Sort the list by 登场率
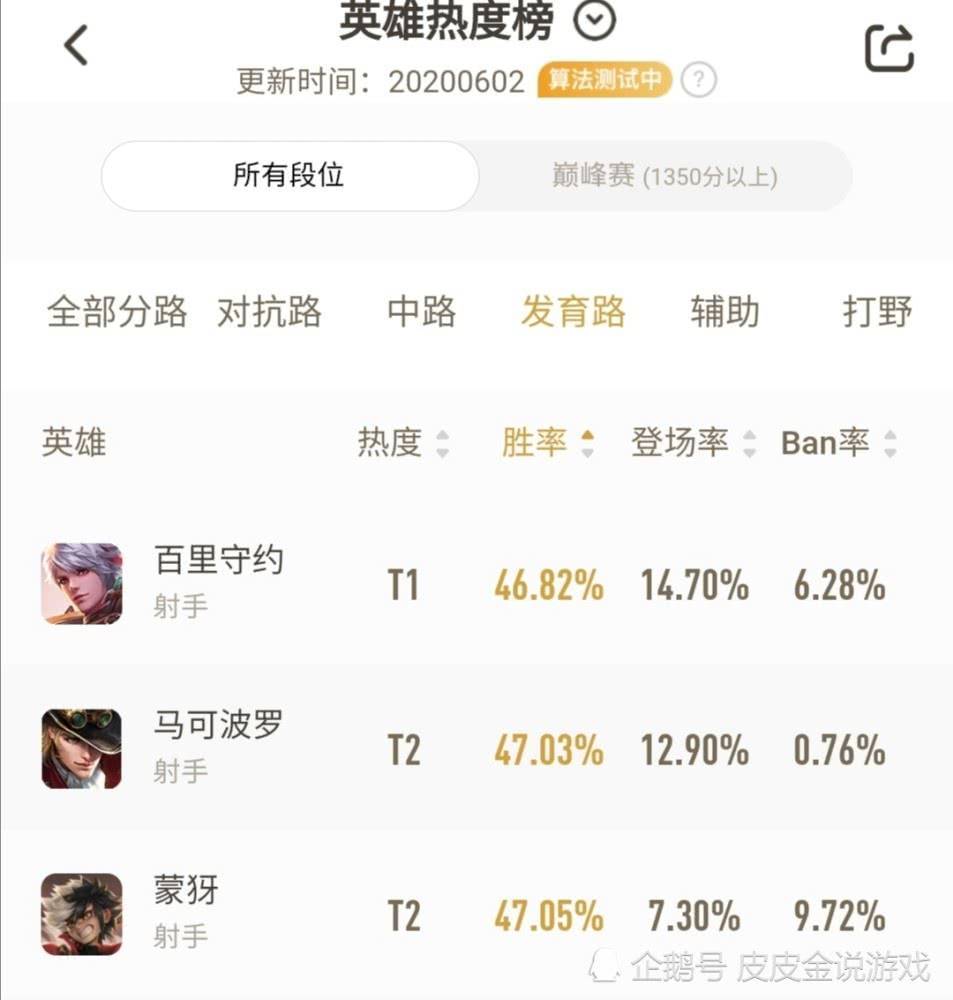 pyautogui.click(x=693, y=443)
